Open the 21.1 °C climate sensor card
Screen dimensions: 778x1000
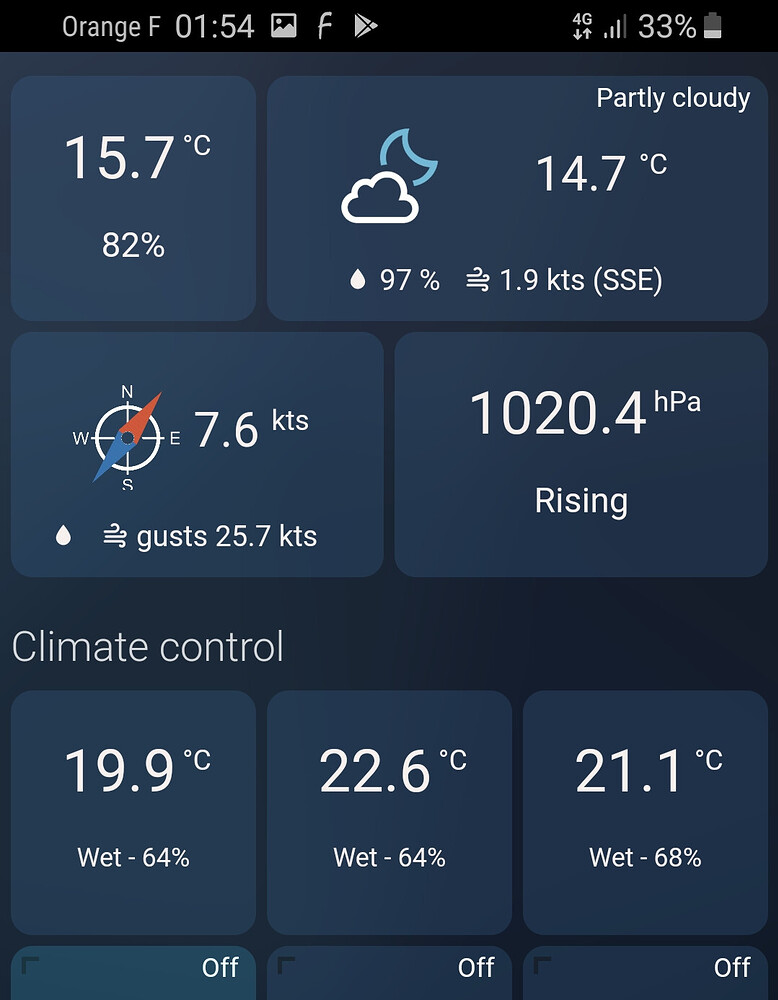[645, 812]
